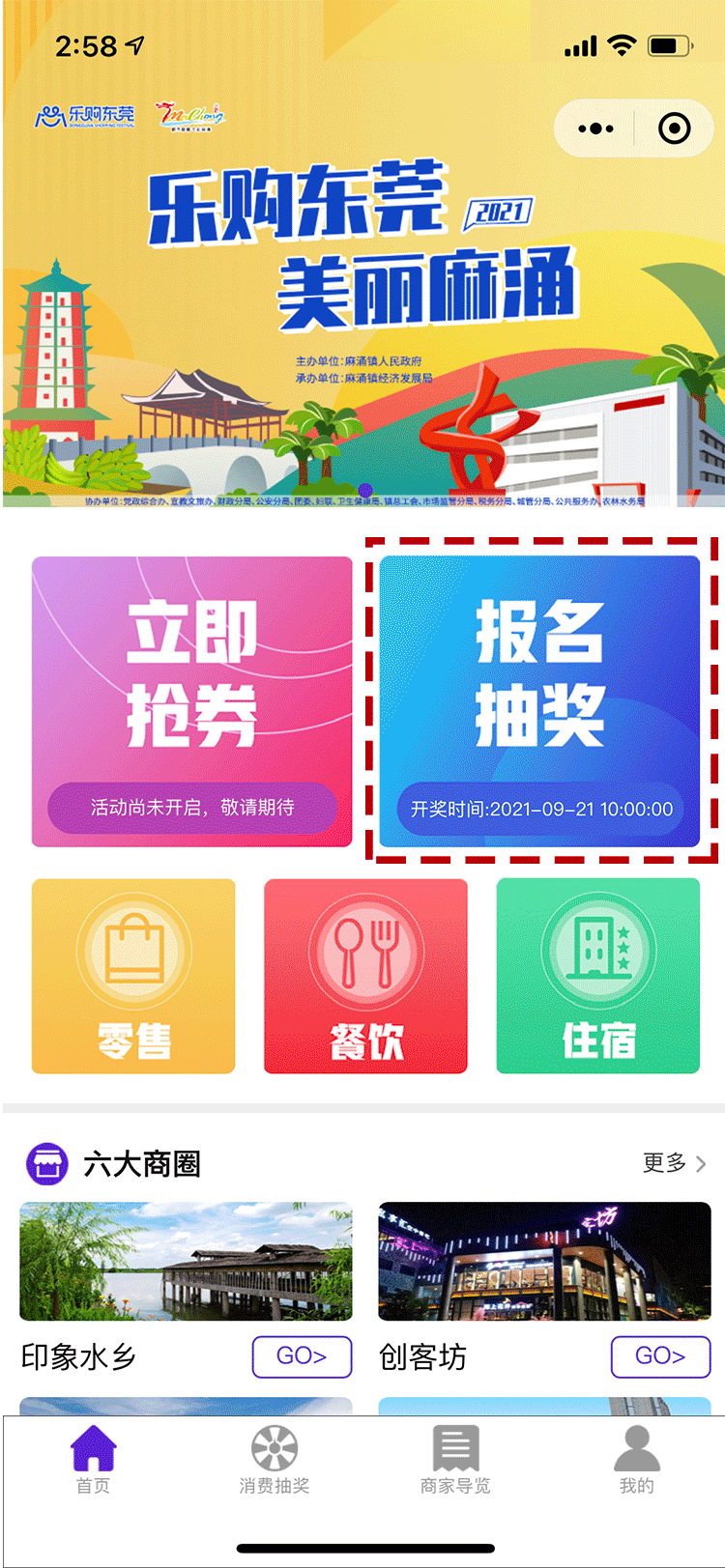Open the 创客坊 district photo
The image size is (725, 1568).
click(x=544, y=1261)
